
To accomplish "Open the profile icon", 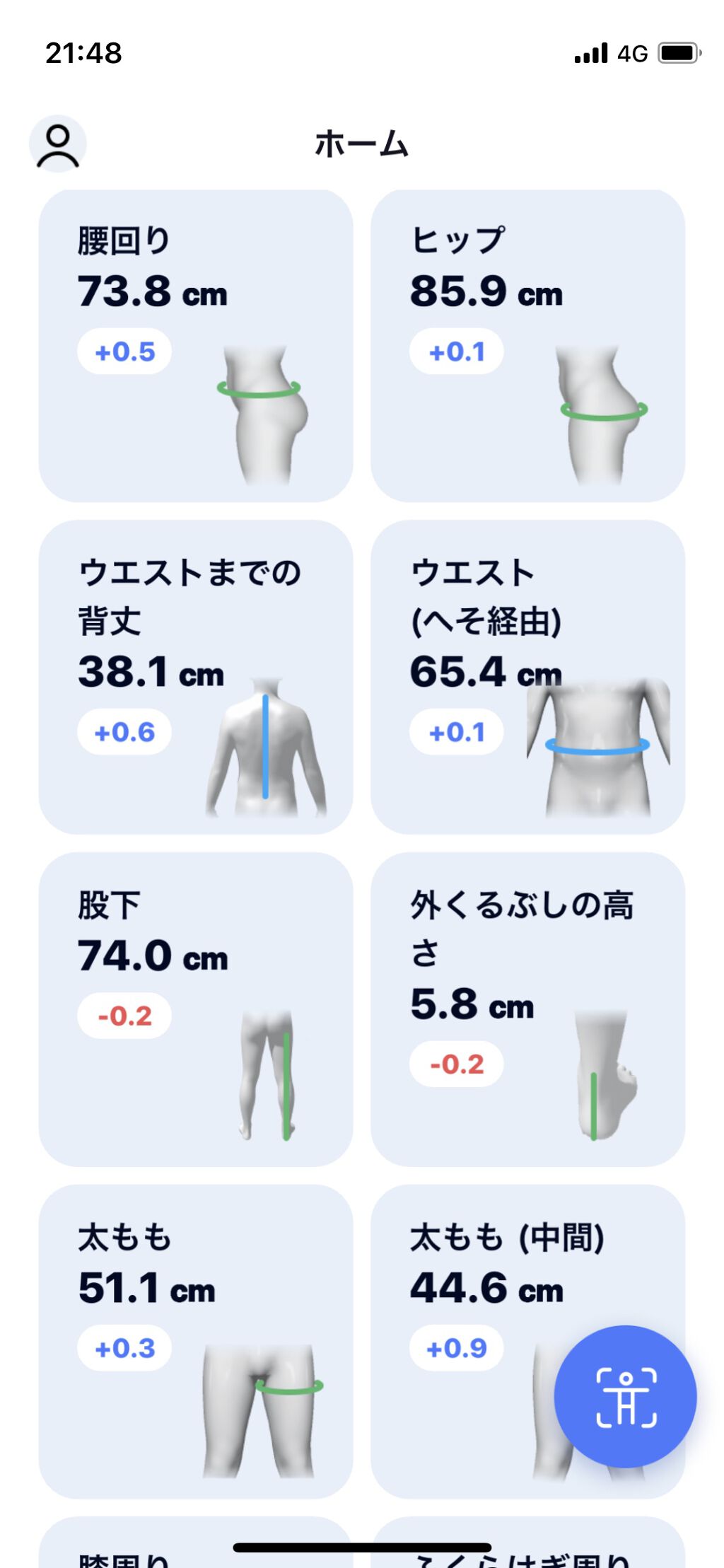I will tap(58, 144).
